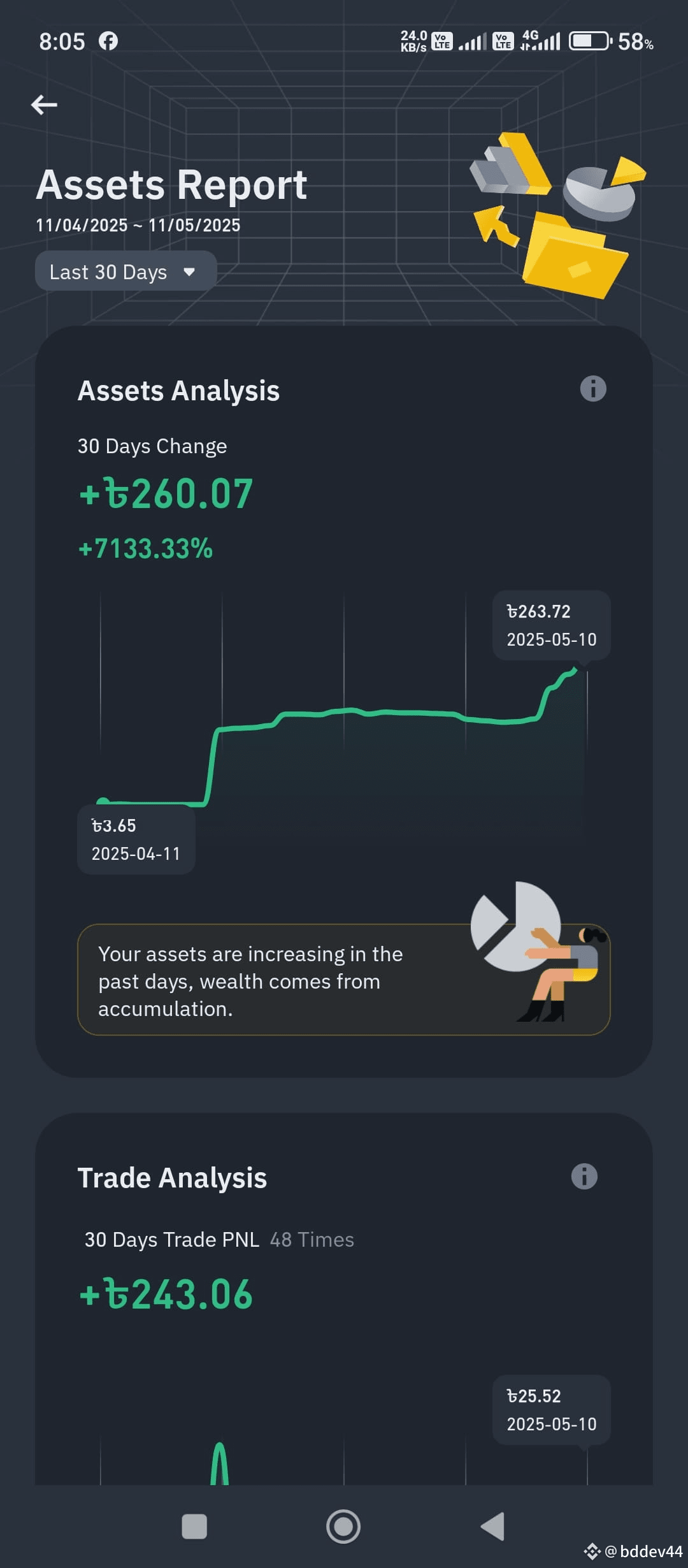688x1568 pixels.
Task: Tap the pie chart graphic beside the assets message
Action: click(x=516, y=924)
